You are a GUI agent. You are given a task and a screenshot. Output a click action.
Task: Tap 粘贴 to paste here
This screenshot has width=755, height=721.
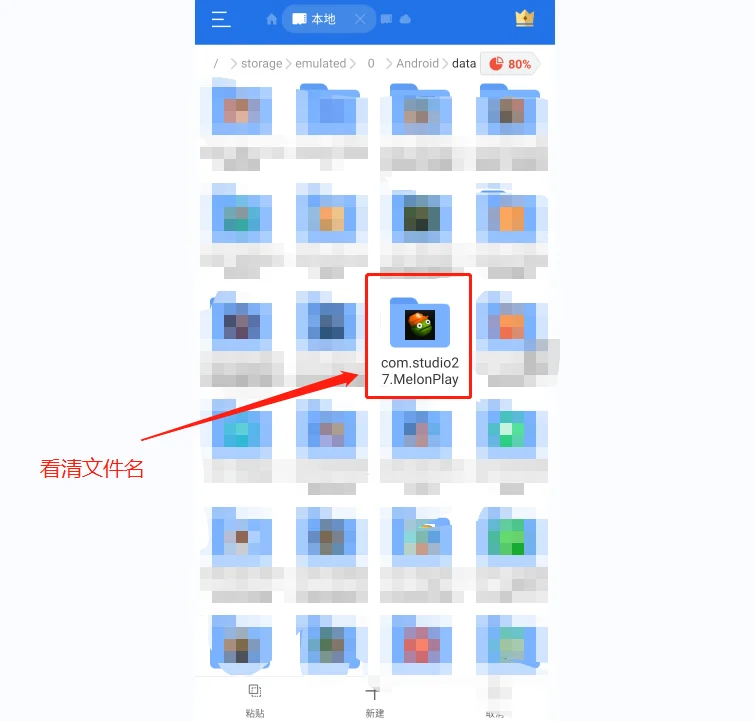pos(255,699)
